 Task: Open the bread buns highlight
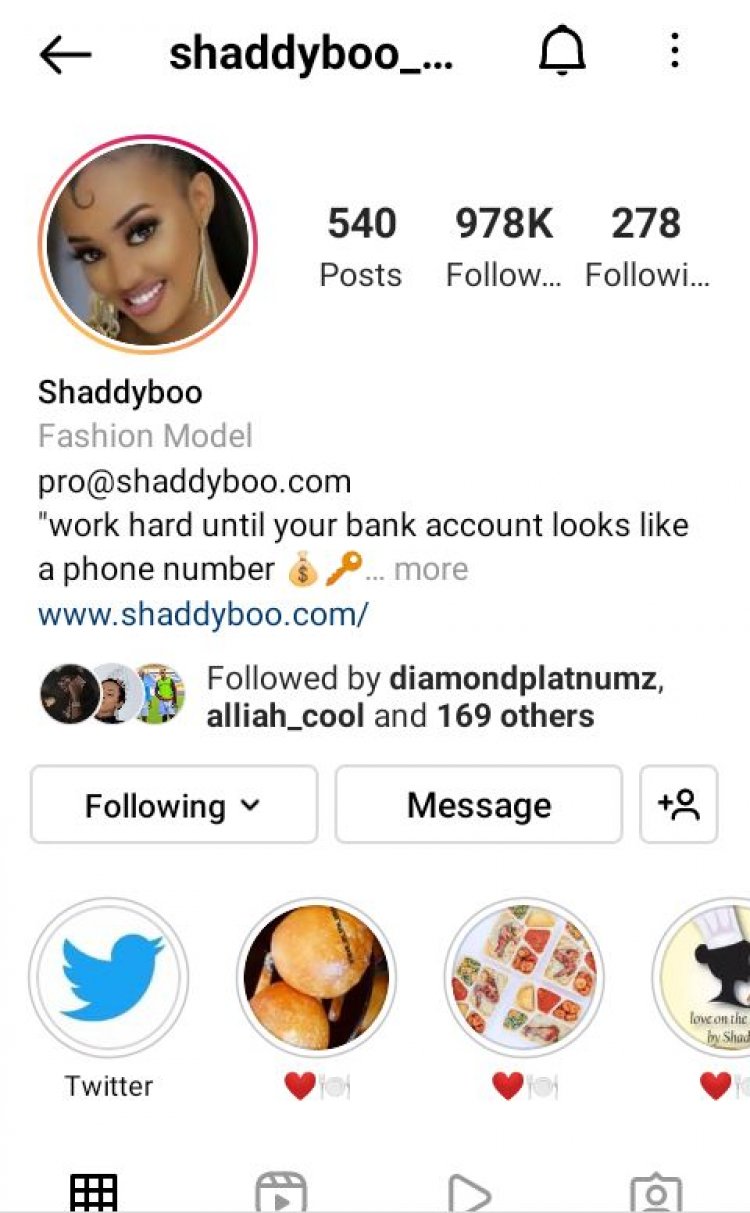(x=316, y=977)
